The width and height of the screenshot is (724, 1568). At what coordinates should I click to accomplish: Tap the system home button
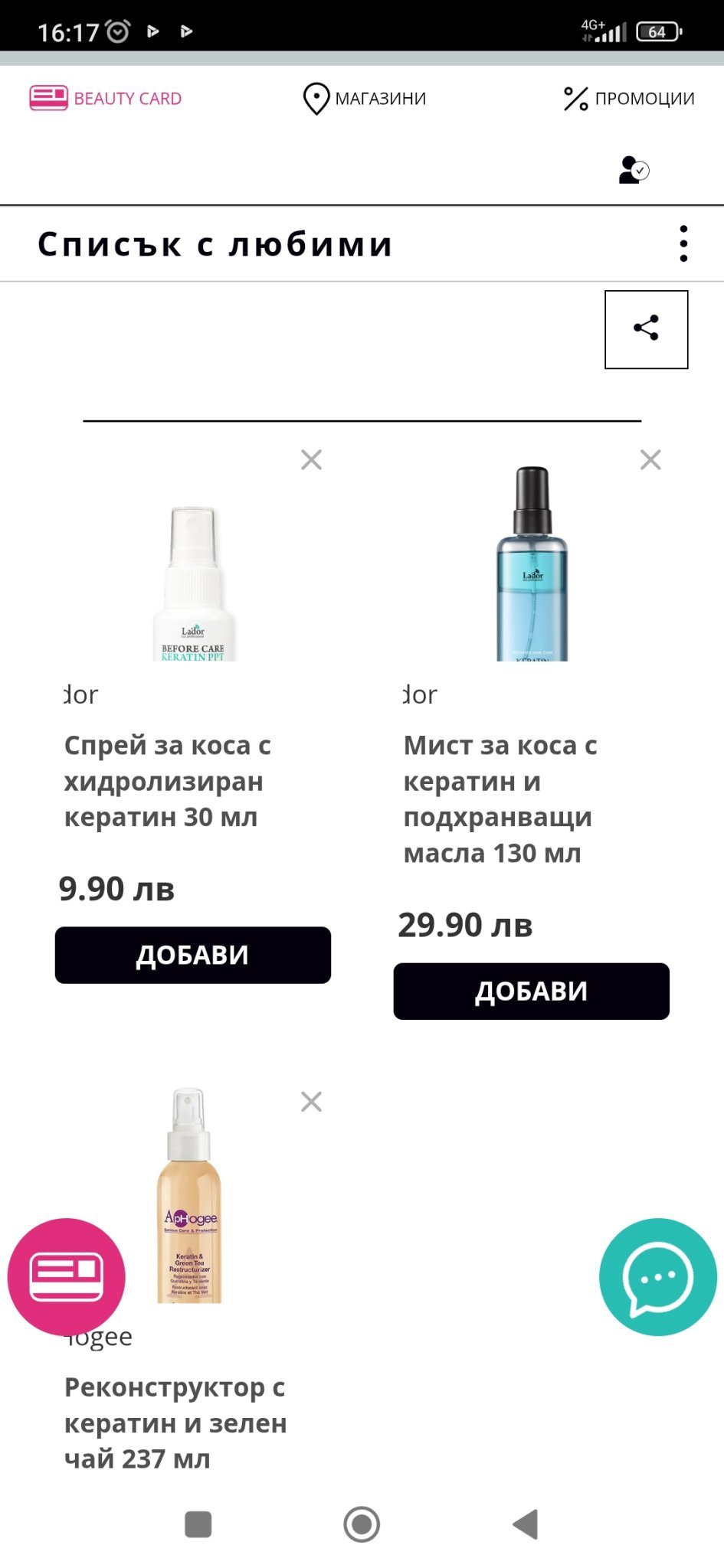(362, 1524)
